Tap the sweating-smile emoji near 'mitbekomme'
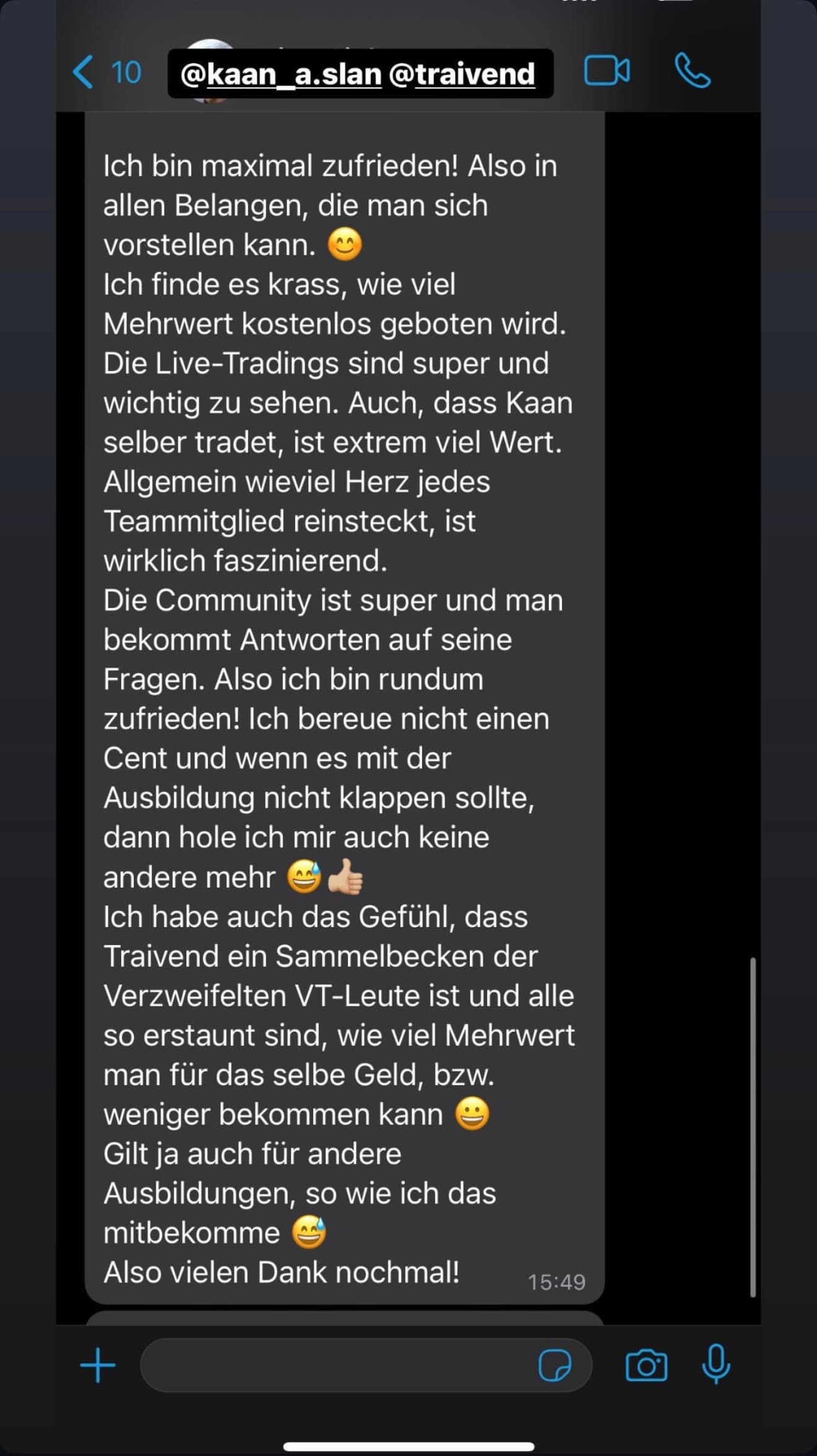This screenshot has width=817, height=1456. (x=308, y=1231)
